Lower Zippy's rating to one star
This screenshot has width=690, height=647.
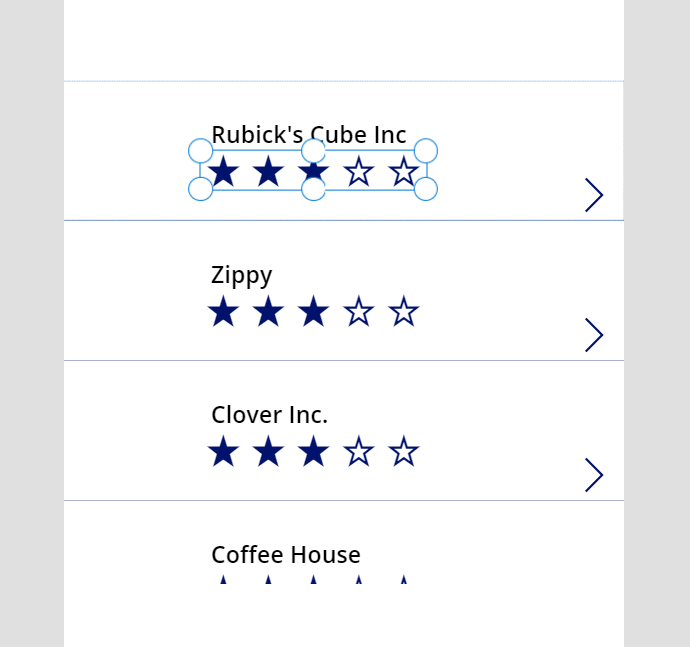click(x=223, y=312)
